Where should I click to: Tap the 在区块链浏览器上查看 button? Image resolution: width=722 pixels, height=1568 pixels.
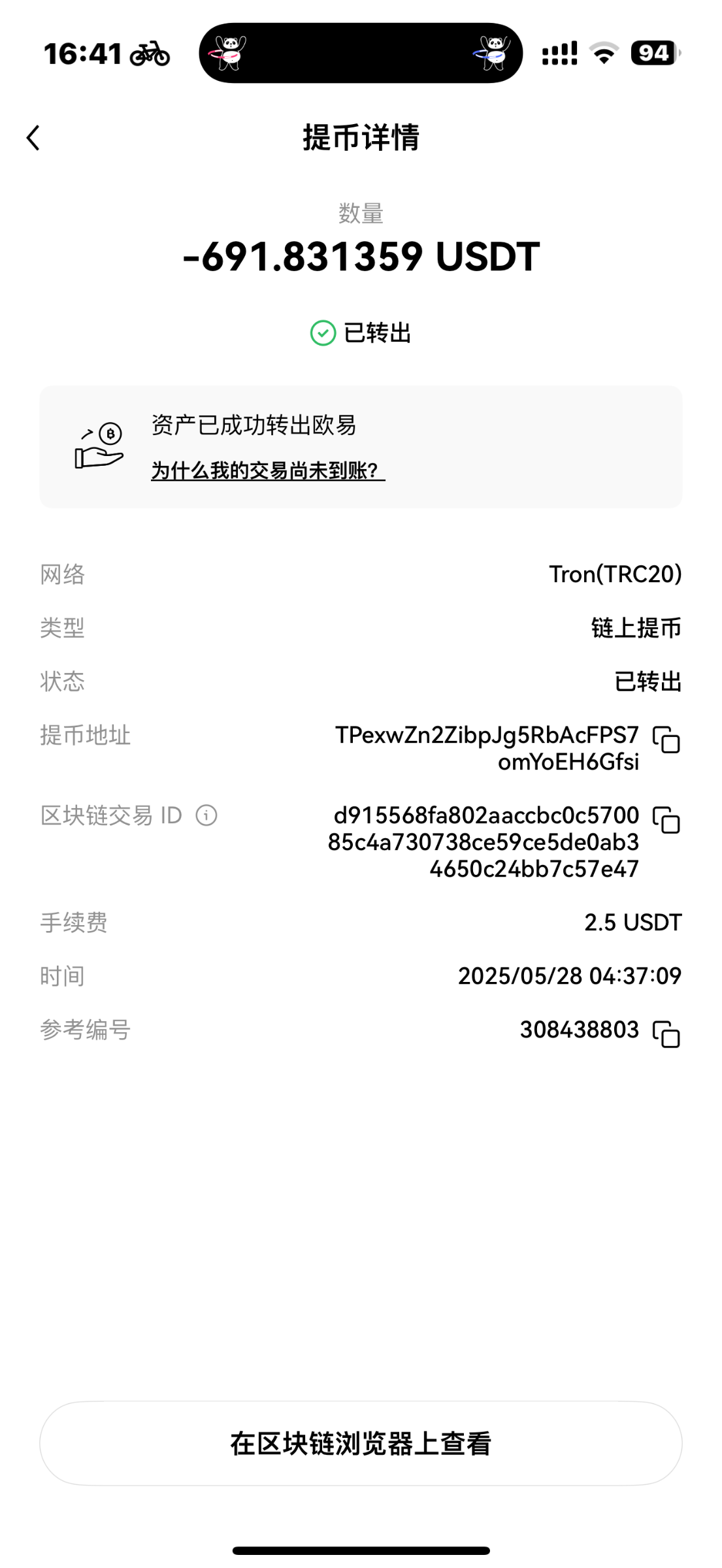361,1444
